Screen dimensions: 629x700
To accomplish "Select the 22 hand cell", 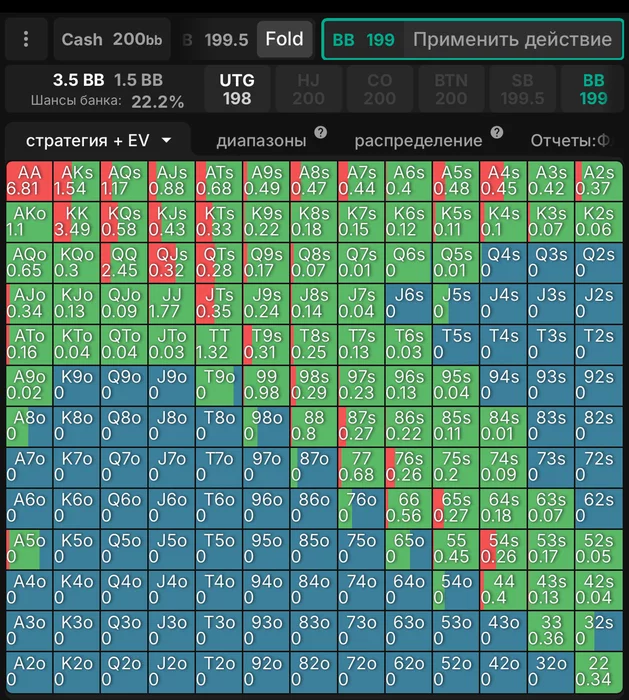I will pos(597,670).
